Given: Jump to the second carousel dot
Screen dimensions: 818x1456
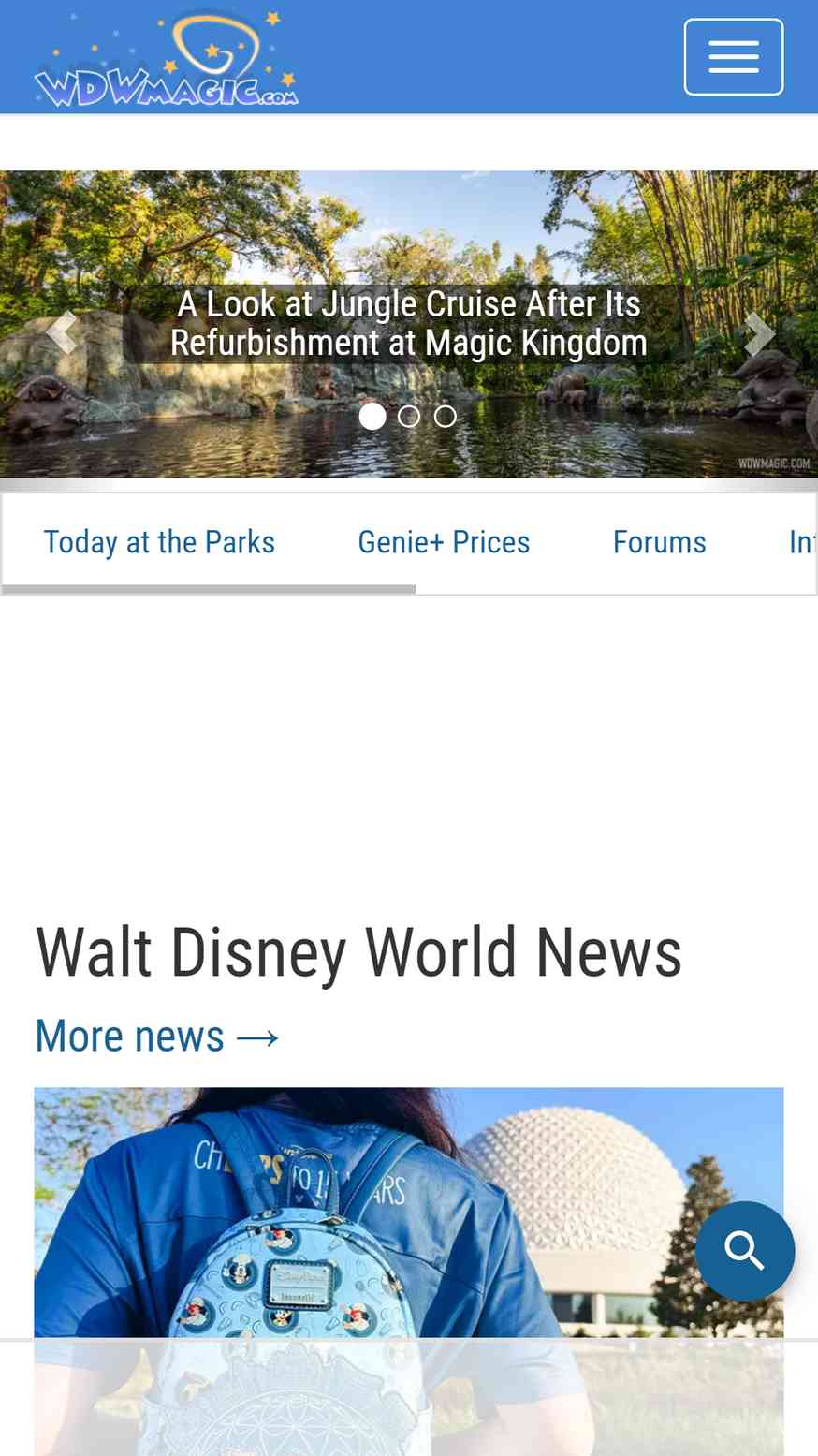Looking at the screenshot, I should 409,417.
